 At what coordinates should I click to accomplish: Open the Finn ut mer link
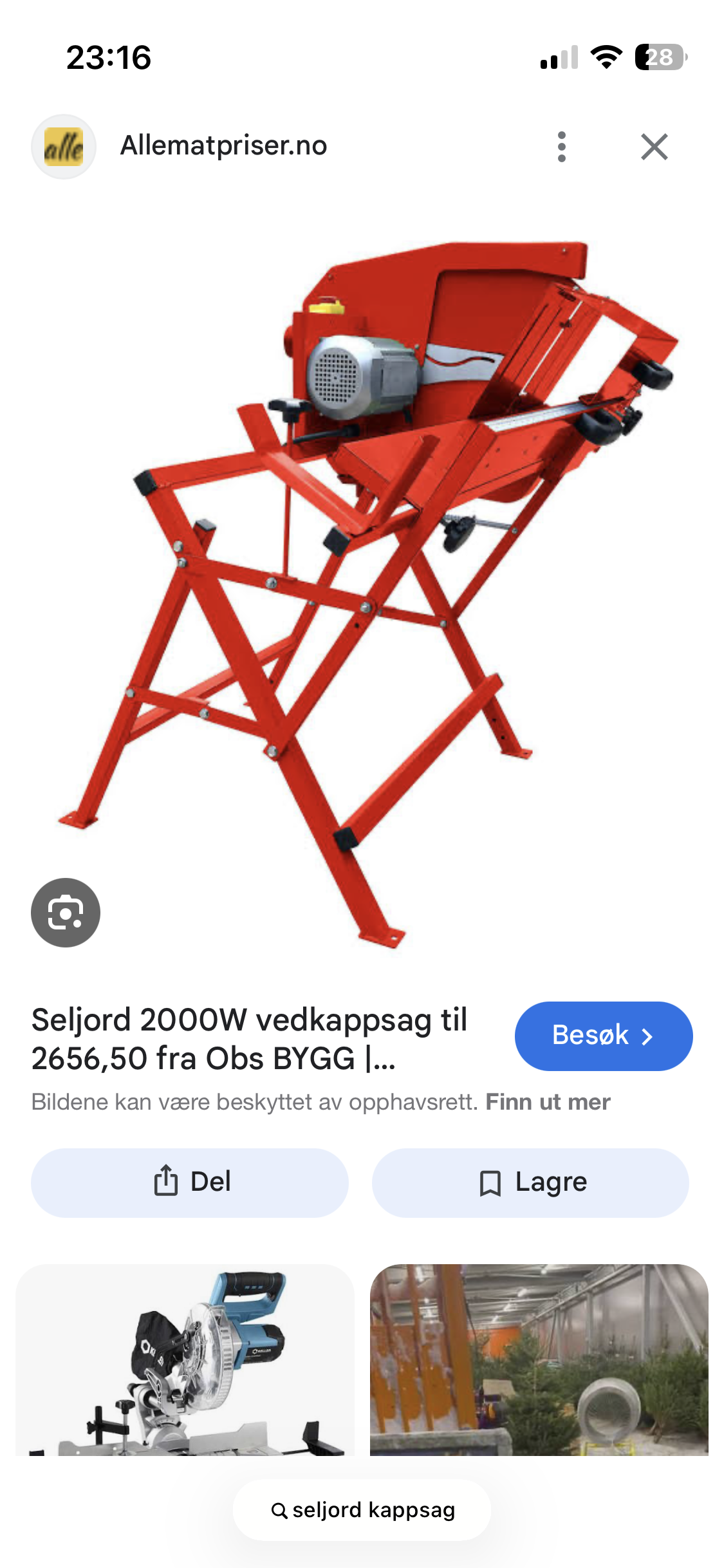[x=548, y=1102]
